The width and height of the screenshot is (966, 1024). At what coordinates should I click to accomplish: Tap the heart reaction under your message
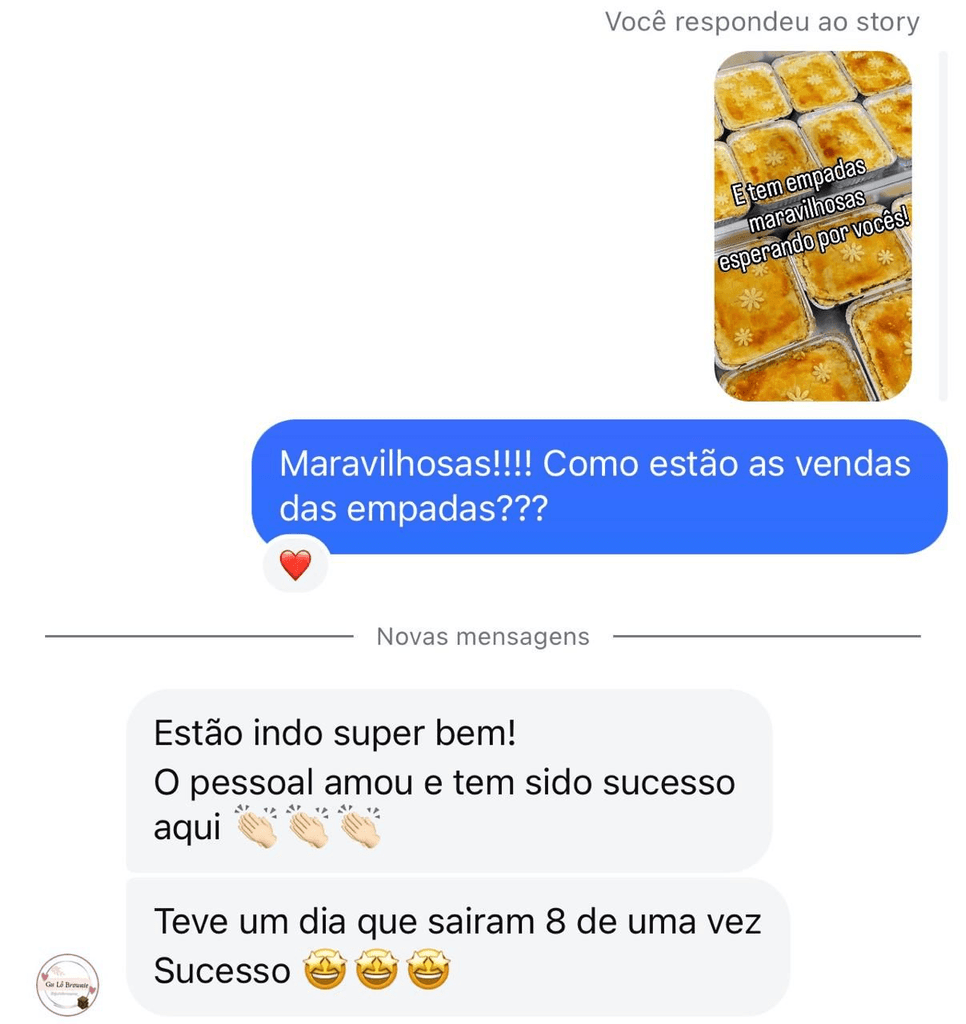(295, 566)
